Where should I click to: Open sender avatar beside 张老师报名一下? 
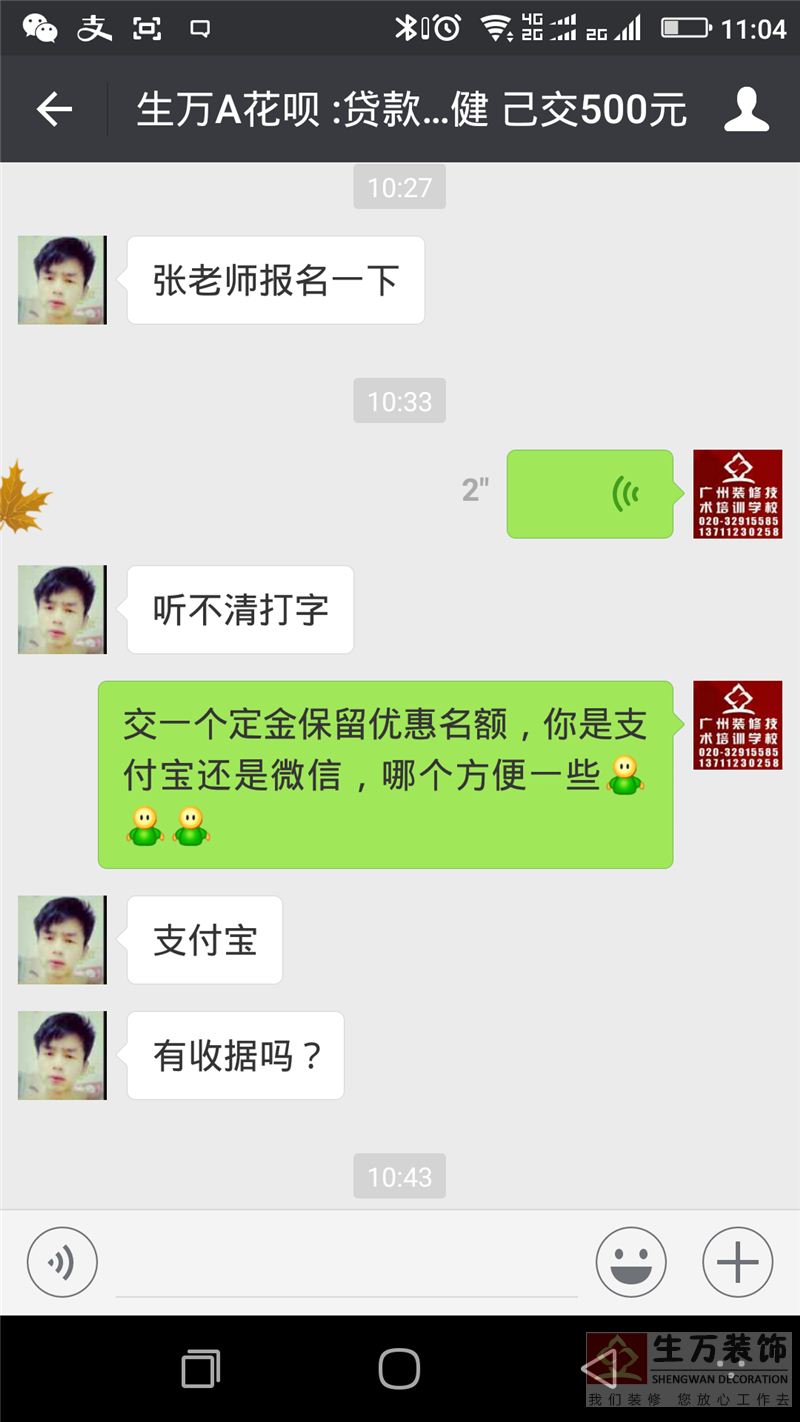click(62, 280)
